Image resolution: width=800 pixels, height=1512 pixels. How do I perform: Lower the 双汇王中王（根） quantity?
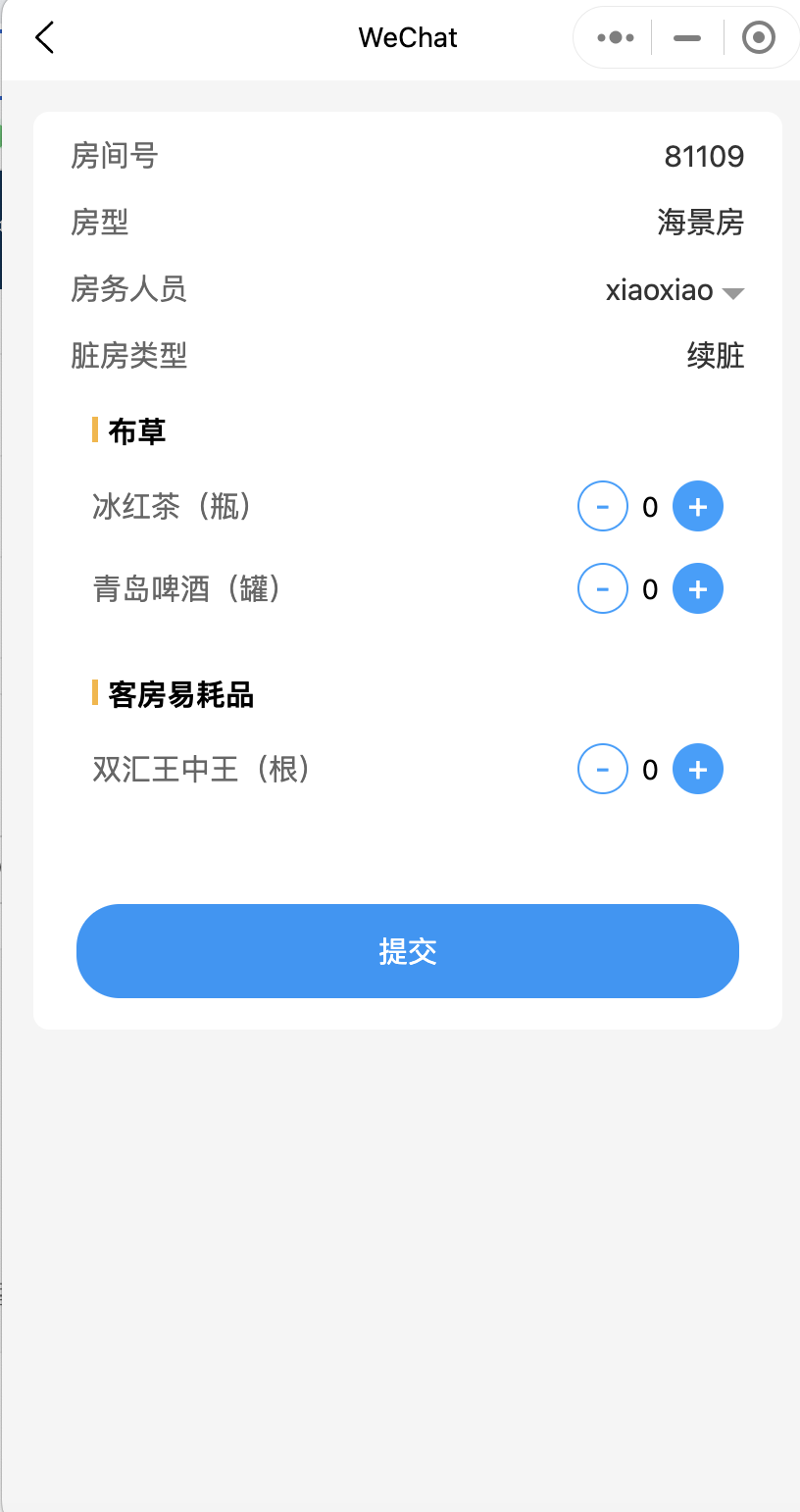[603, 770]
